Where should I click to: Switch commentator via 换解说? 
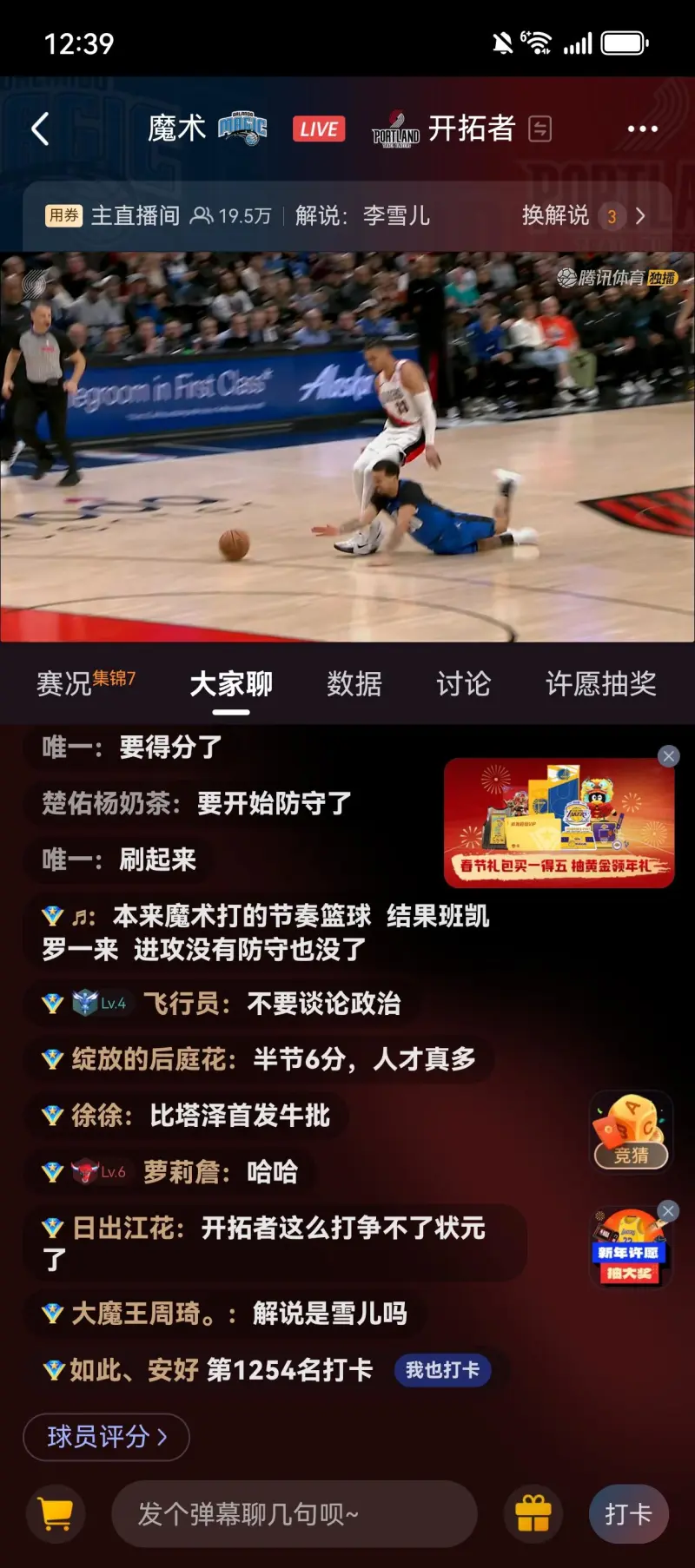pyautogui.click(x=583, y=216)
